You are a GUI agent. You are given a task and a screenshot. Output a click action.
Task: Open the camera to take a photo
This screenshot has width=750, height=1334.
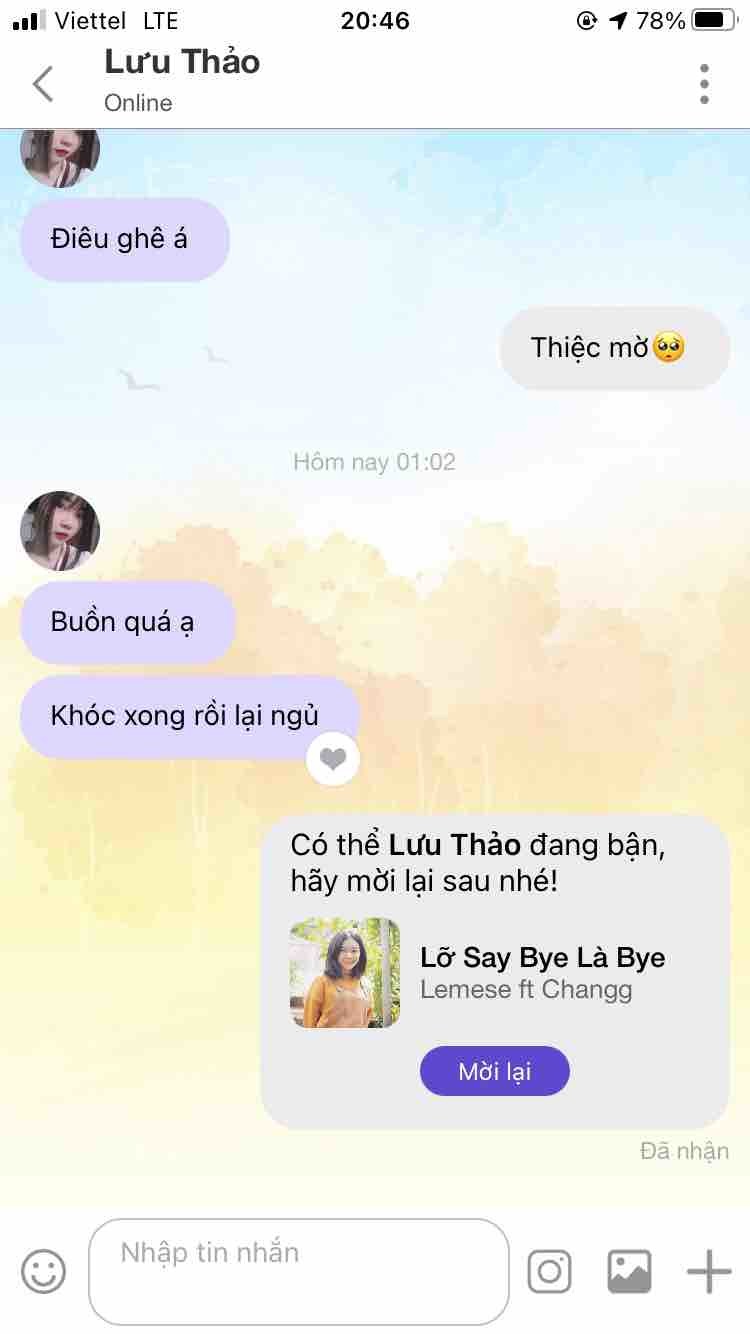549,1272
